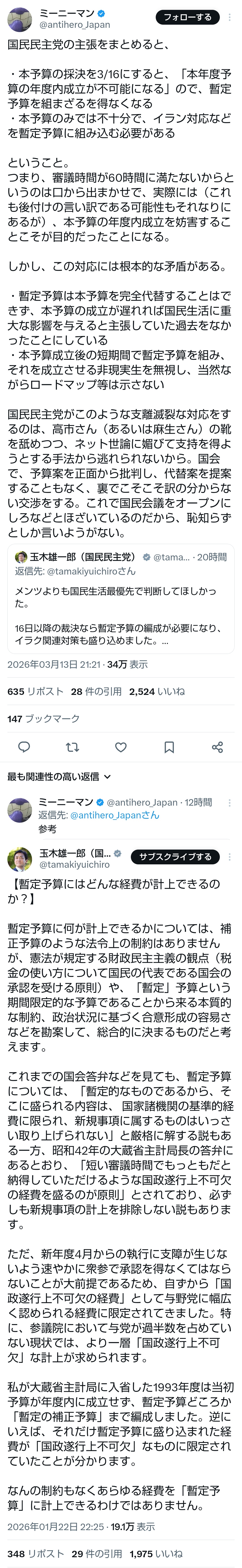Open 玉木雄一郎's avatar beside the サブスクライブする button
The width and height of the screenshot is (242, 1568).
[19, 859]
